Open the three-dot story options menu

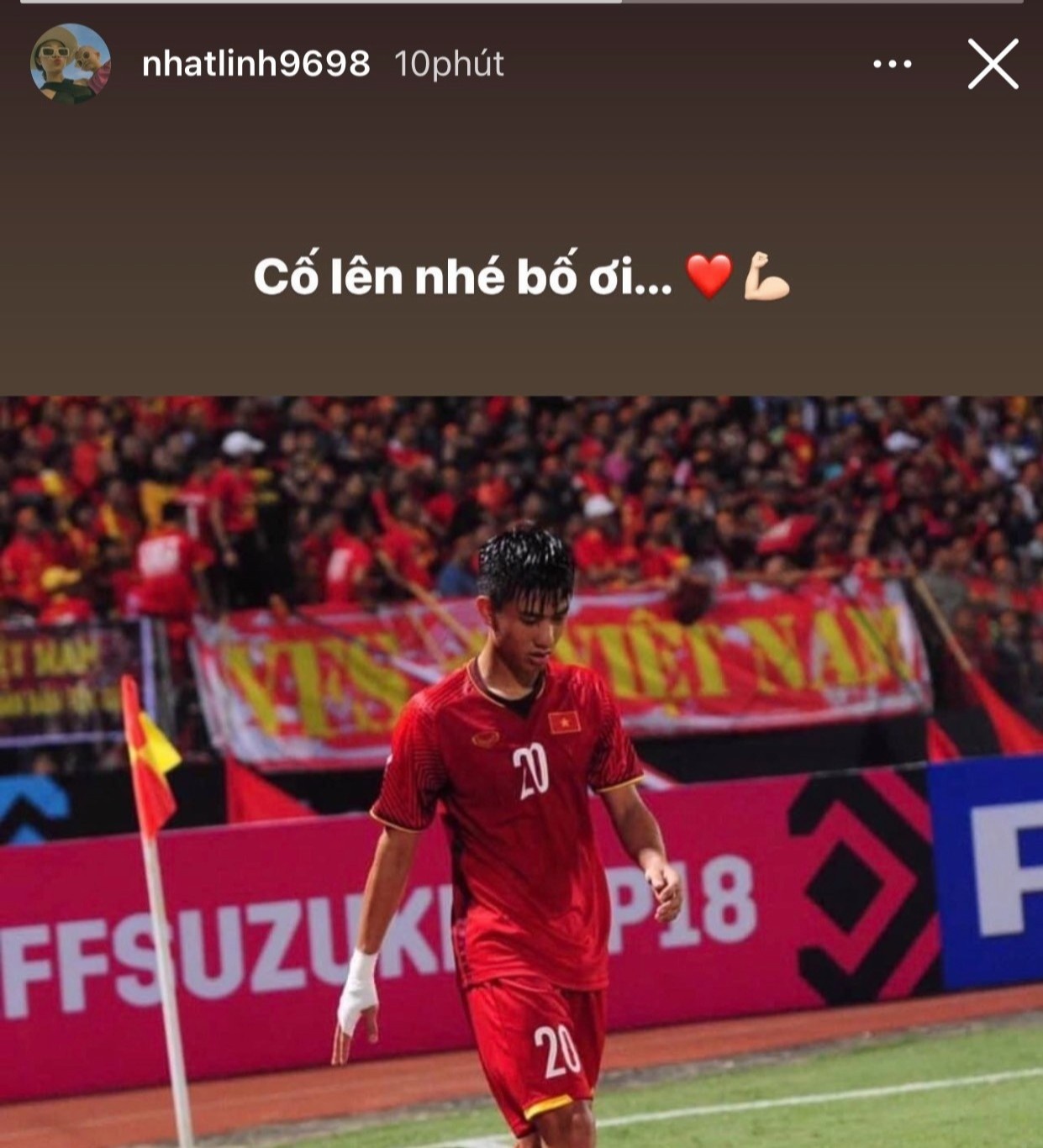(x=892, y=64)
